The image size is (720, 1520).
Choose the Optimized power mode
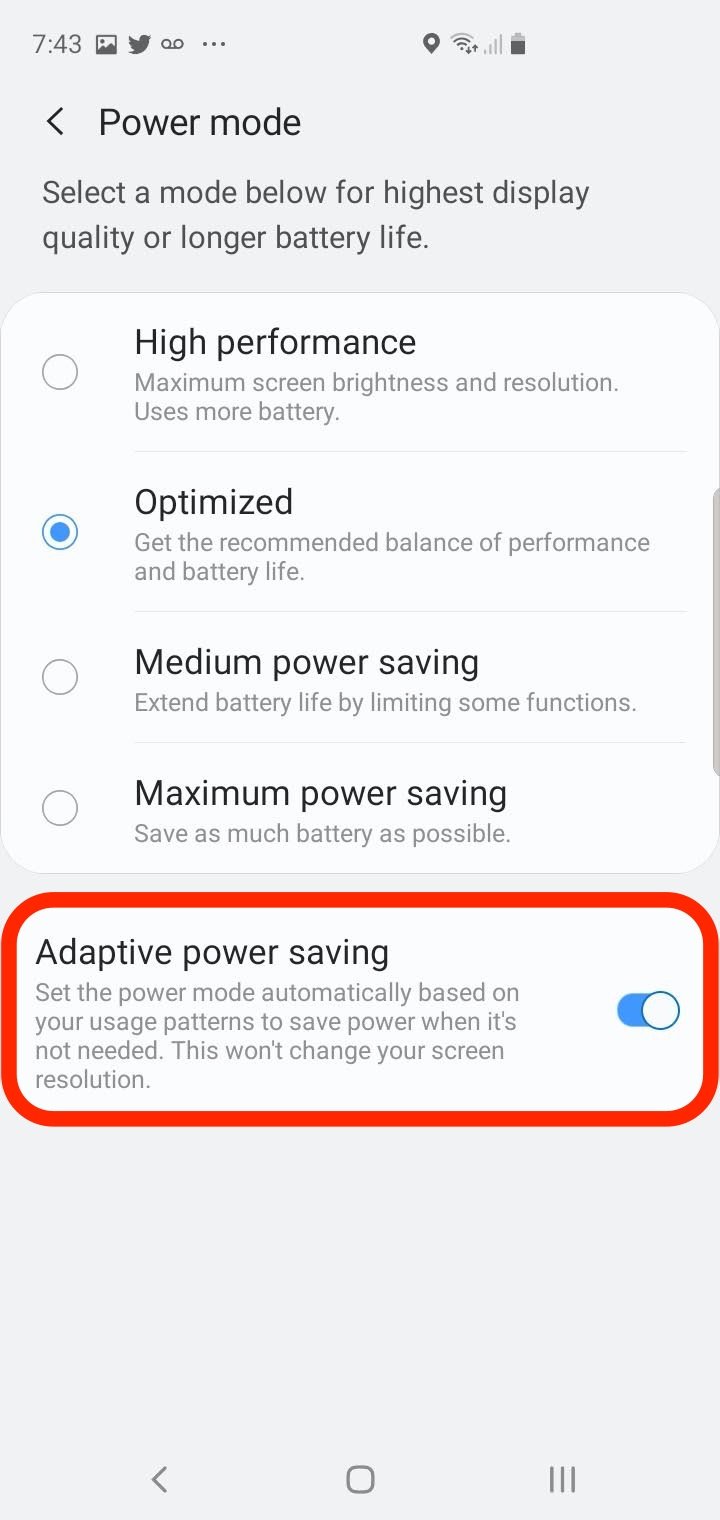pyautogui.click(x=60, y=532)
